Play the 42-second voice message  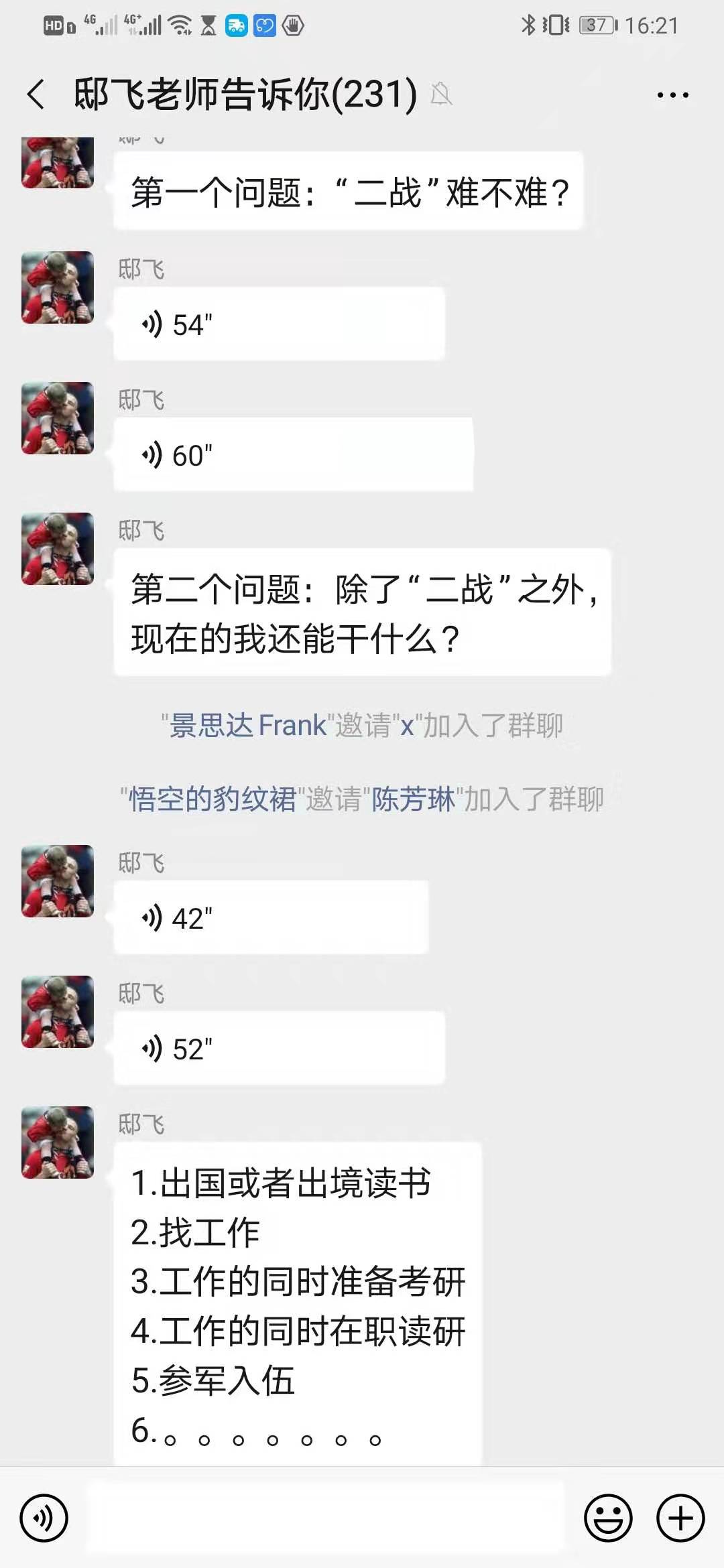click(271, 918)
